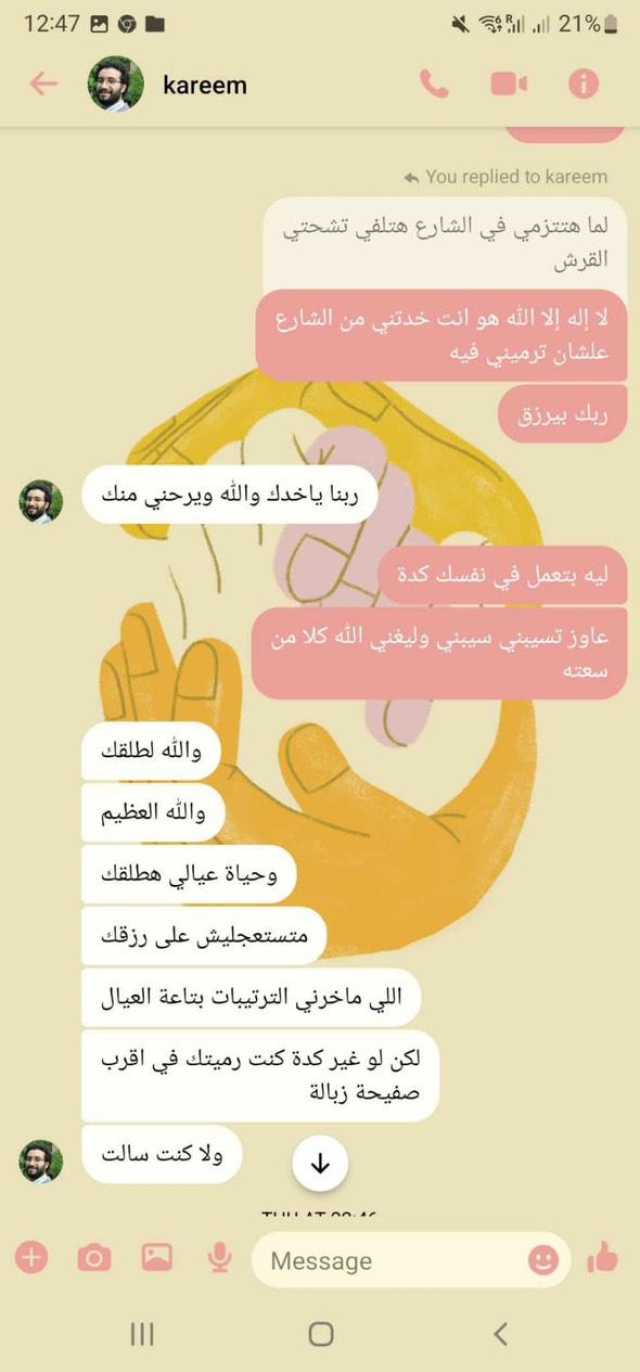
Task: Focus the Message text field
Action: tap(390, 1260)
